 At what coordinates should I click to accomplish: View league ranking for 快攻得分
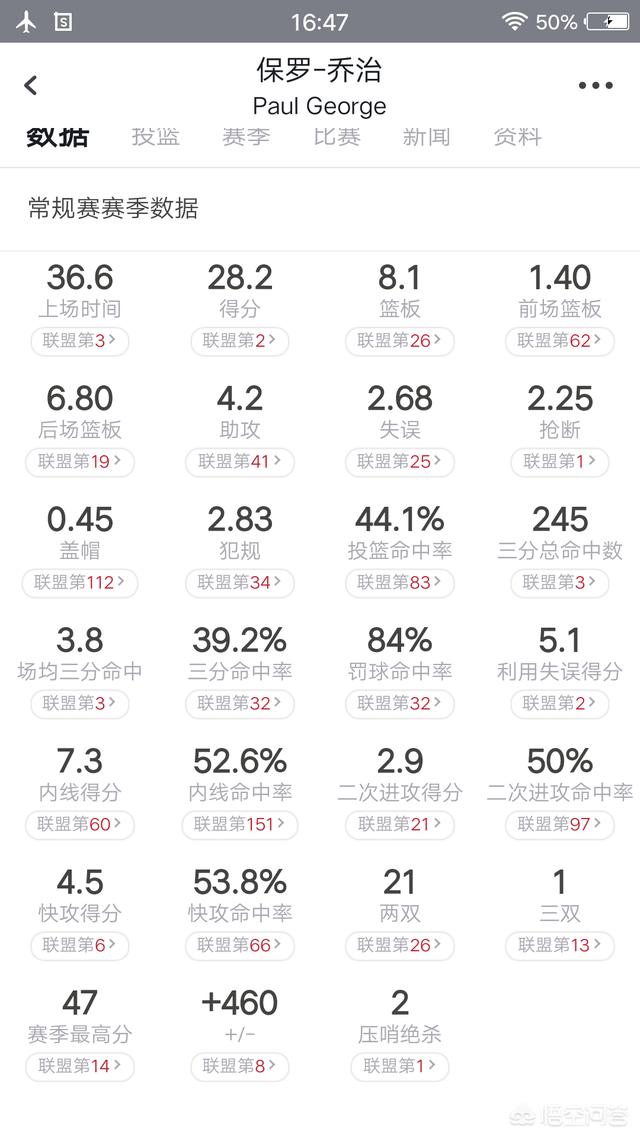[80, 946]
